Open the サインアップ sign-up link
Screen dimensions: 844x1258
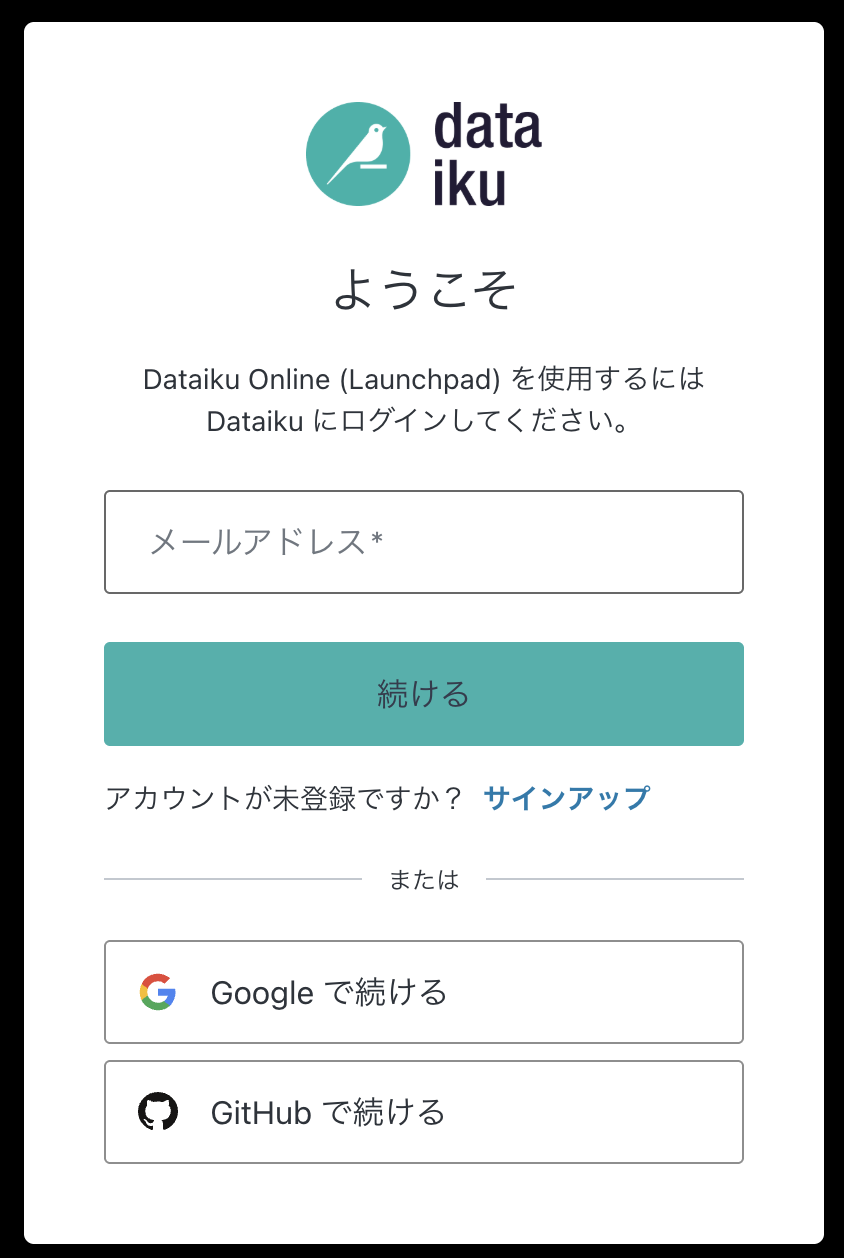click(566, 798)
